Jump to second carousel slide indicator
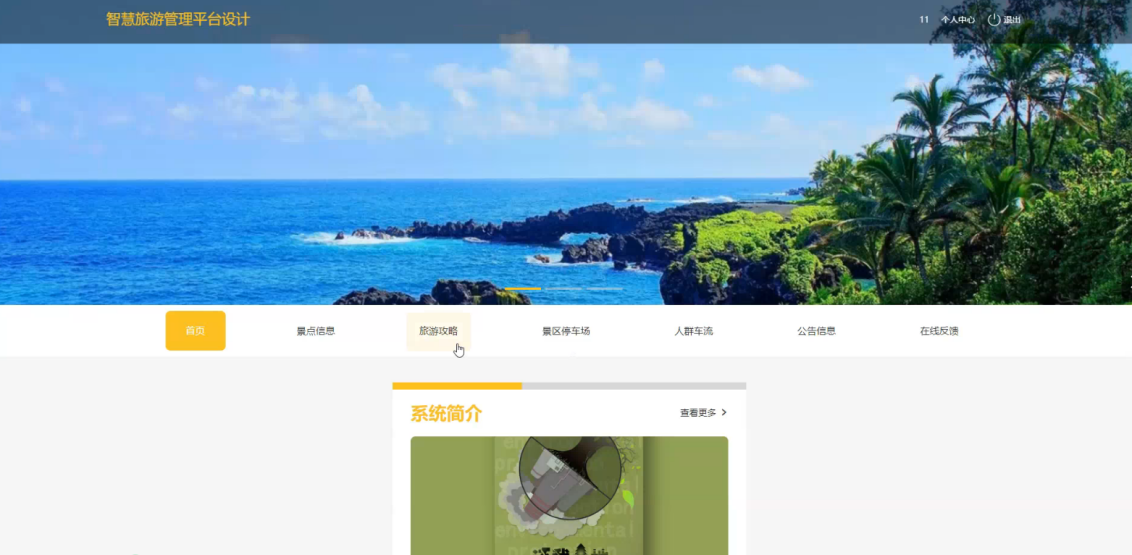This screenshot has width=1132, height=555. [563, 289]
